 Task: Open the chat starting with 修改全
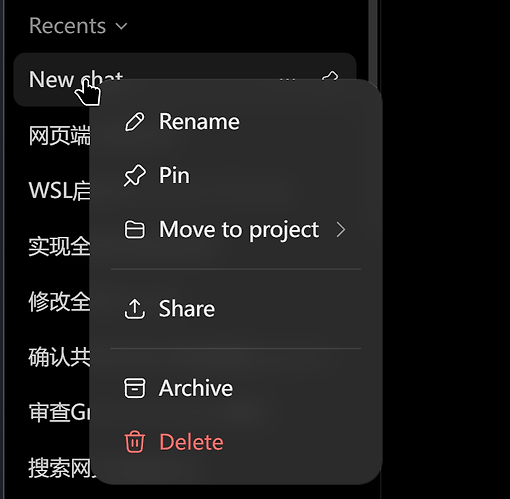tap(59, 301)
